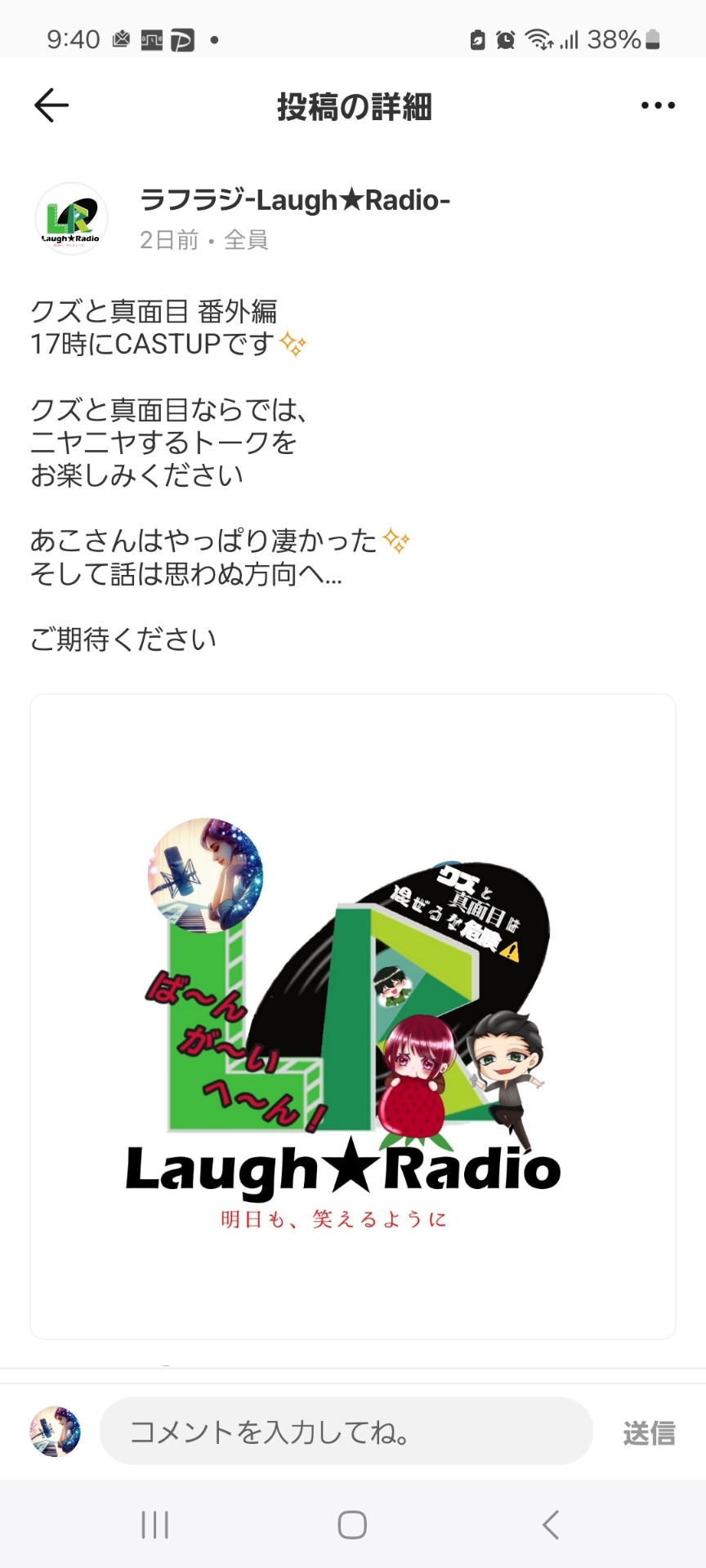Open ラフラジ-Laugh★Radio- profile avatar
Screen dimensions: 706x1568
71,219
